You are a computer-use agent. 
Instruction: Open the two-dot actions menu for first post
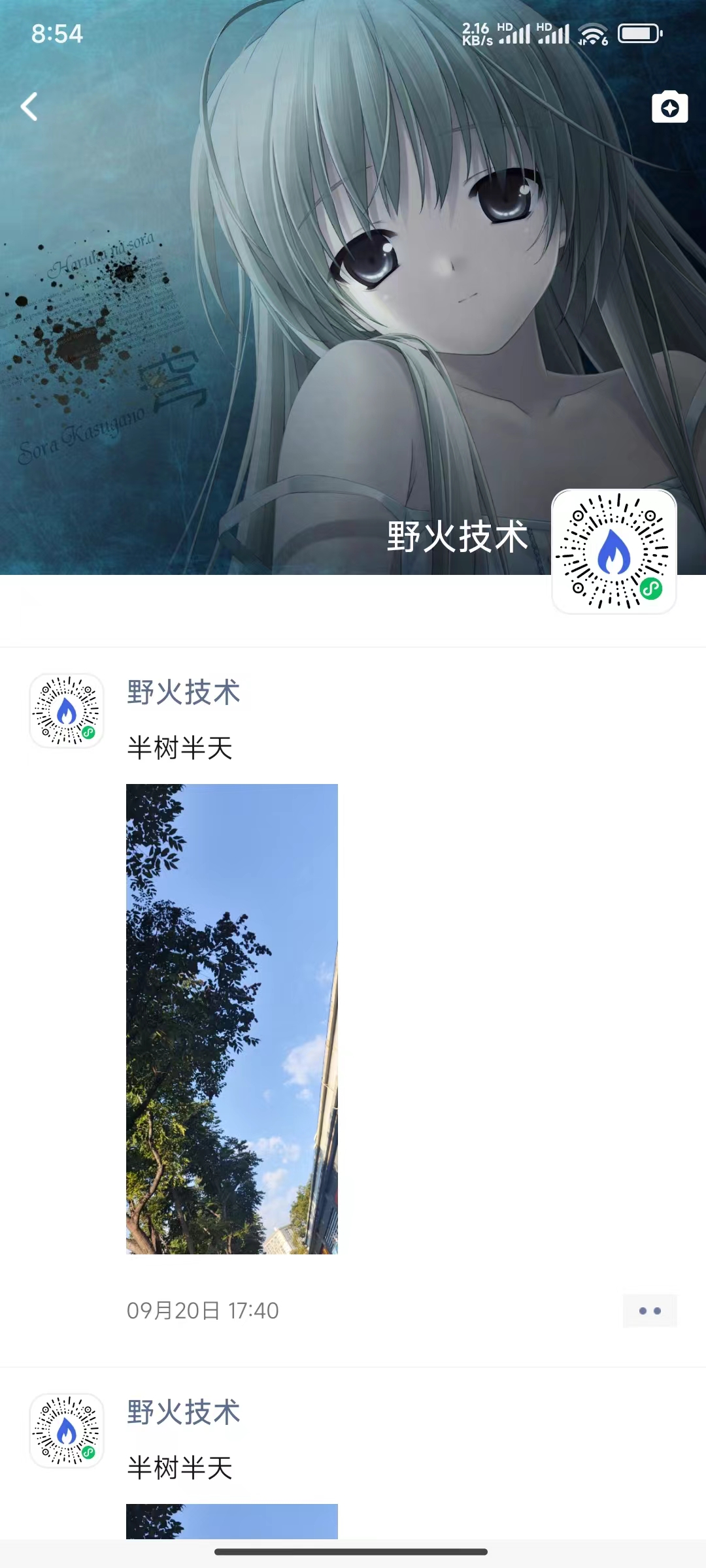649,1311
